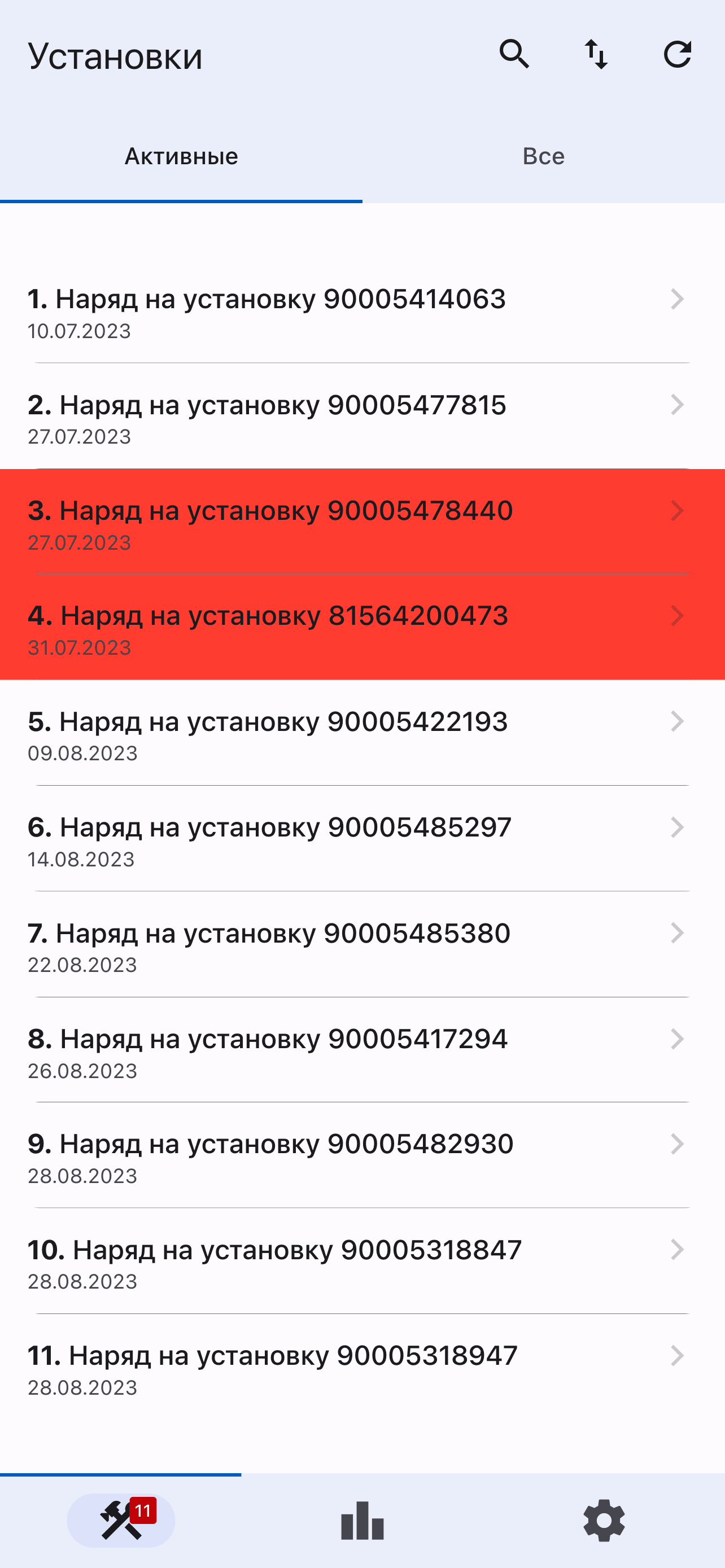Screen dimensions: 725x1568
Task: Select the Активные tab
Action: point(181,156)
